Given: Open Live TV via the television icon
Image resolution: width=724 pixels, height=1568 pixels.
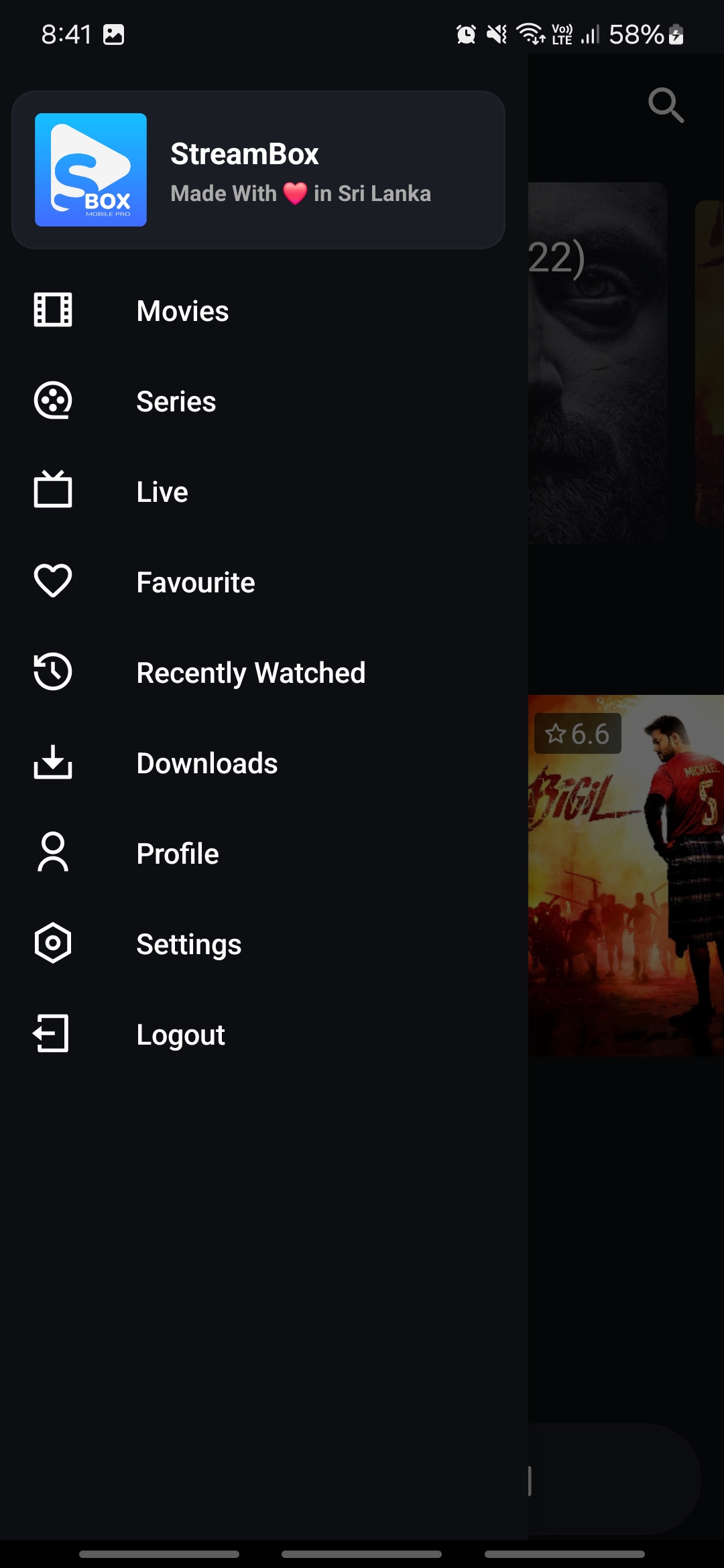Looking at the screenshot, I should pos(52,491).
